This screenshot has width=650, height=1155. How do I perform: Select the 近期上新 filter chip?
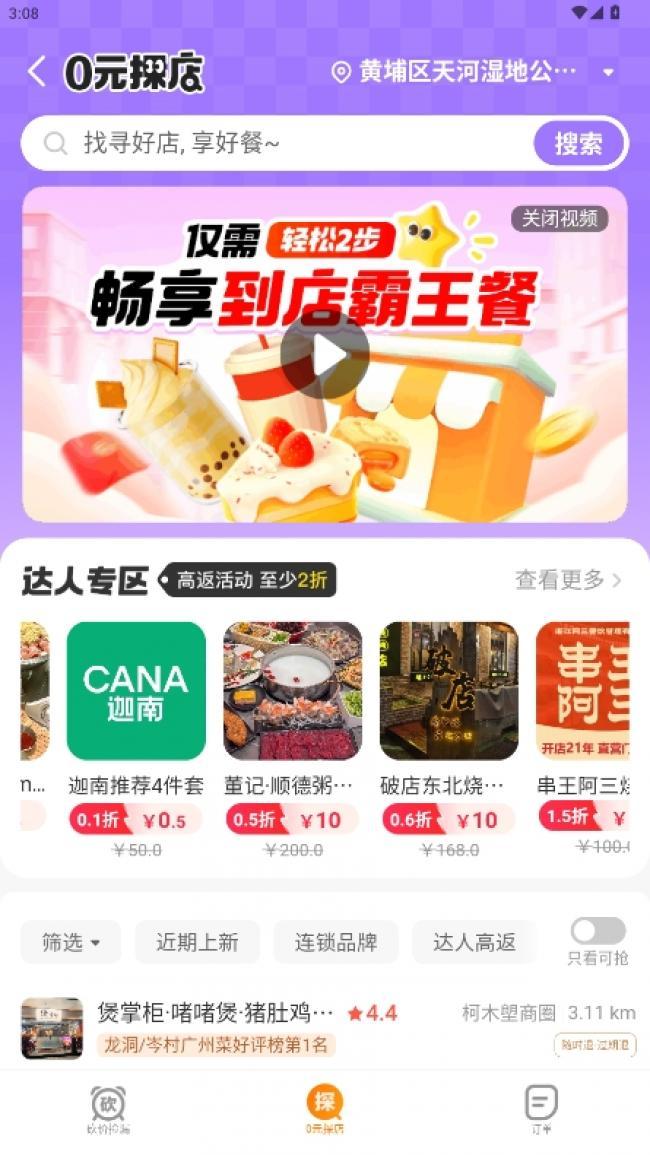tap(197, 942)
